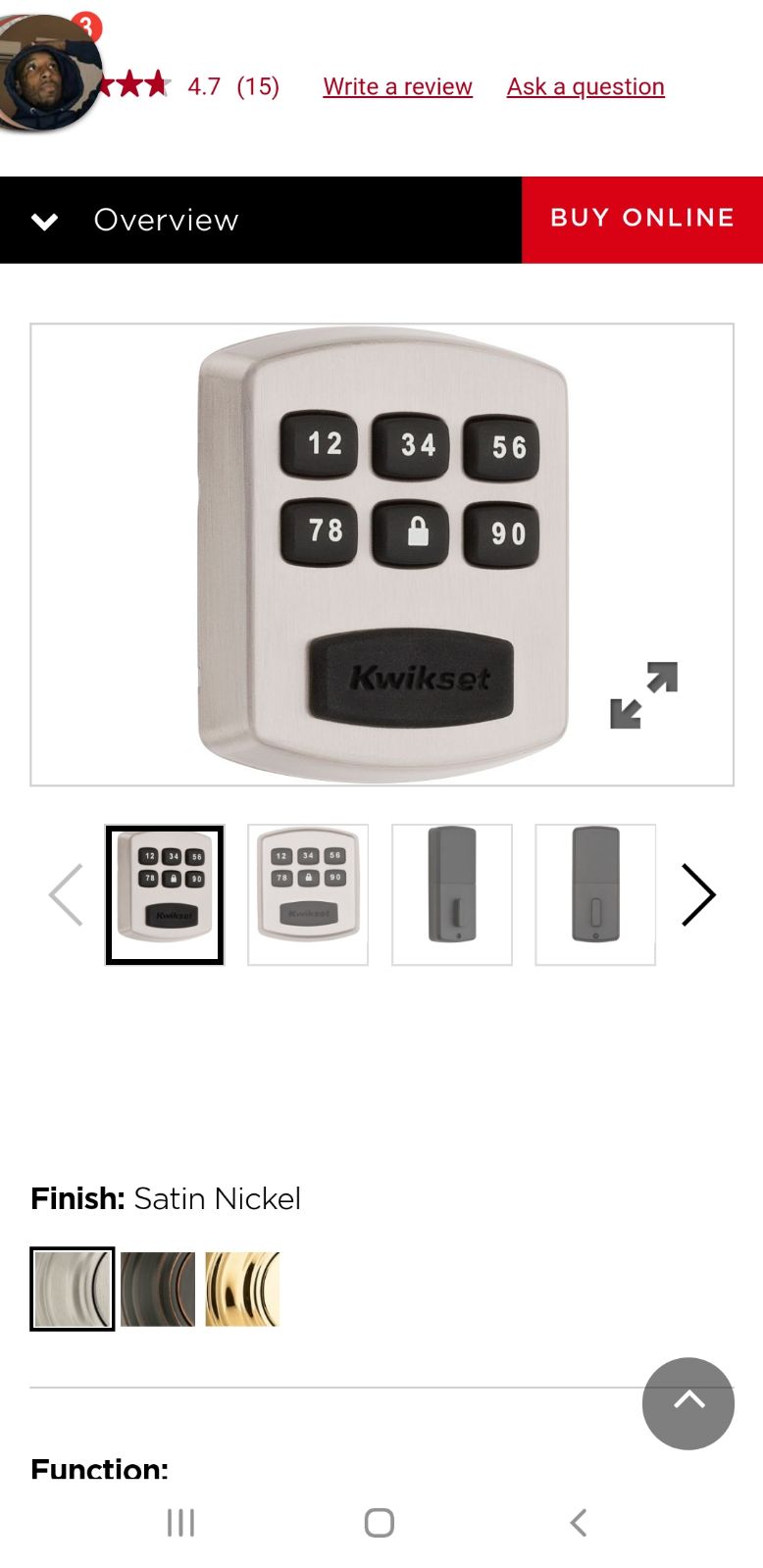Enlarge the product image with expand icon

pyautogui.click(x=644, y=695)
